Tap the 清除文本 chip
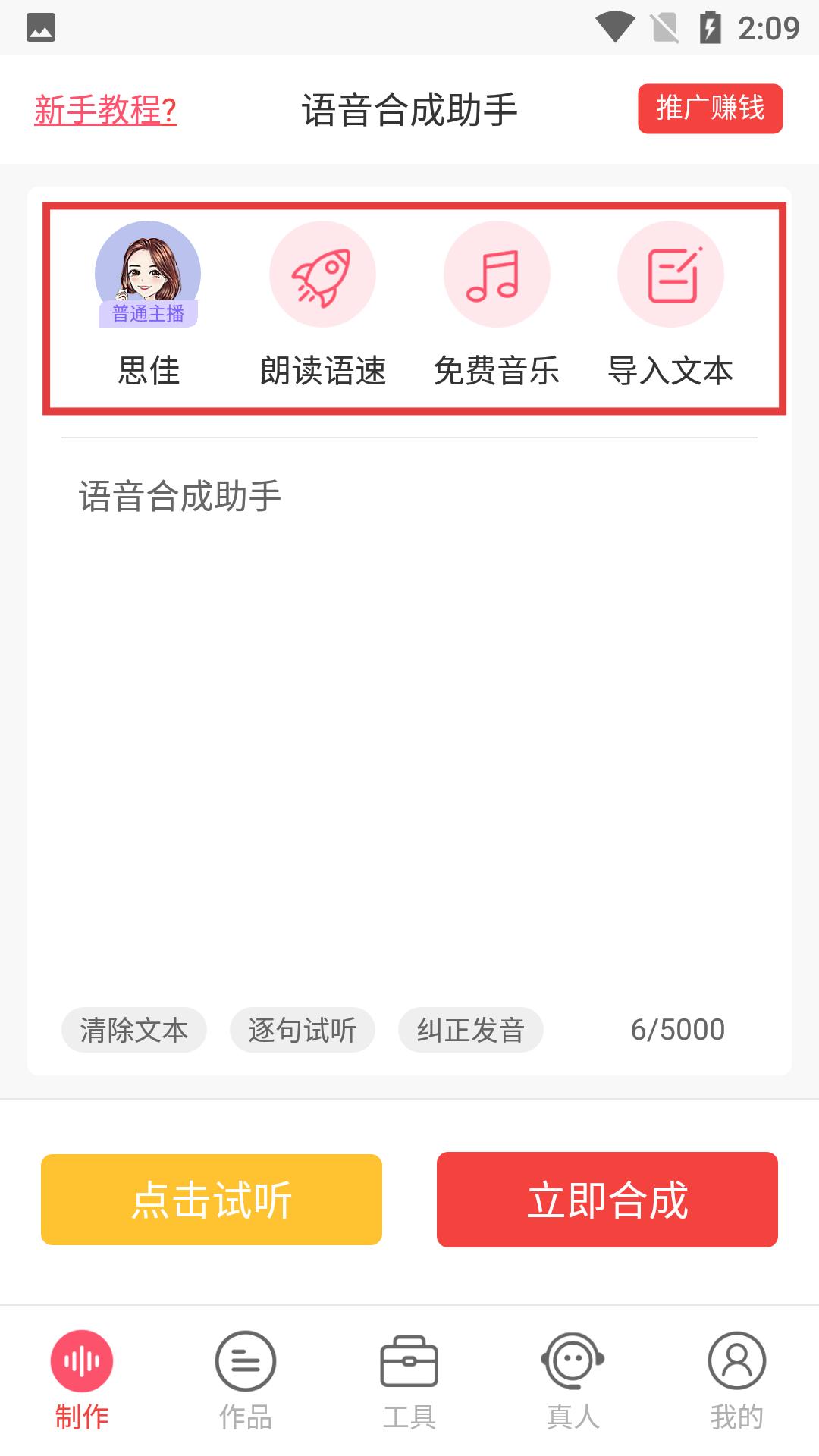 [x=134, y=1030]
